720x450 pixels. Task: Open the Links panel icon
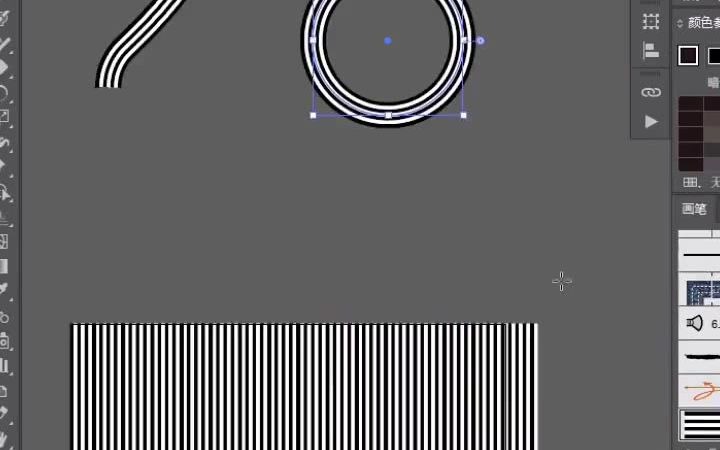coord(651,92)
